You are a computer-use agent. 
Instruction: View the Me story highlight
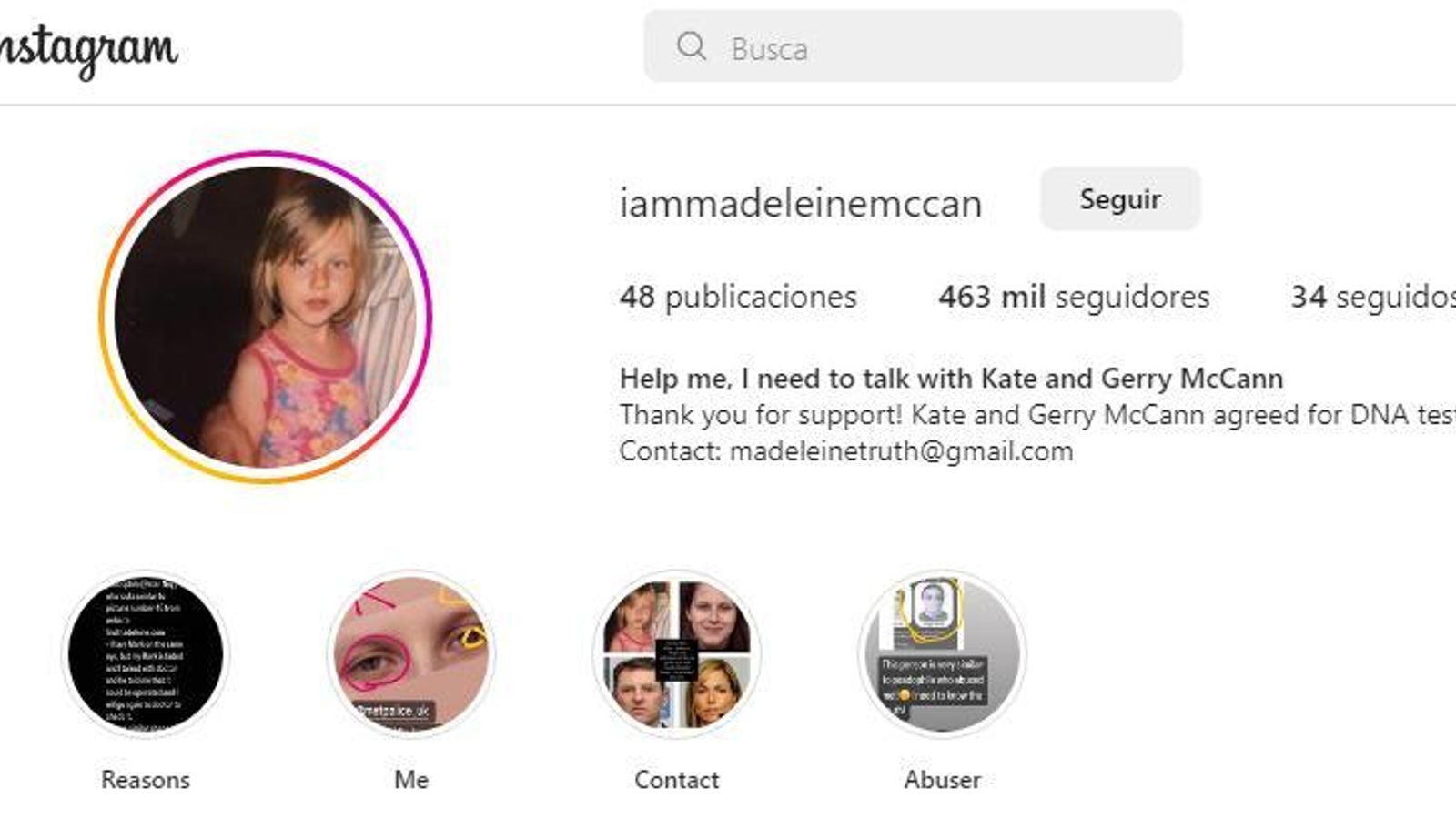click(x=411, y=654)
